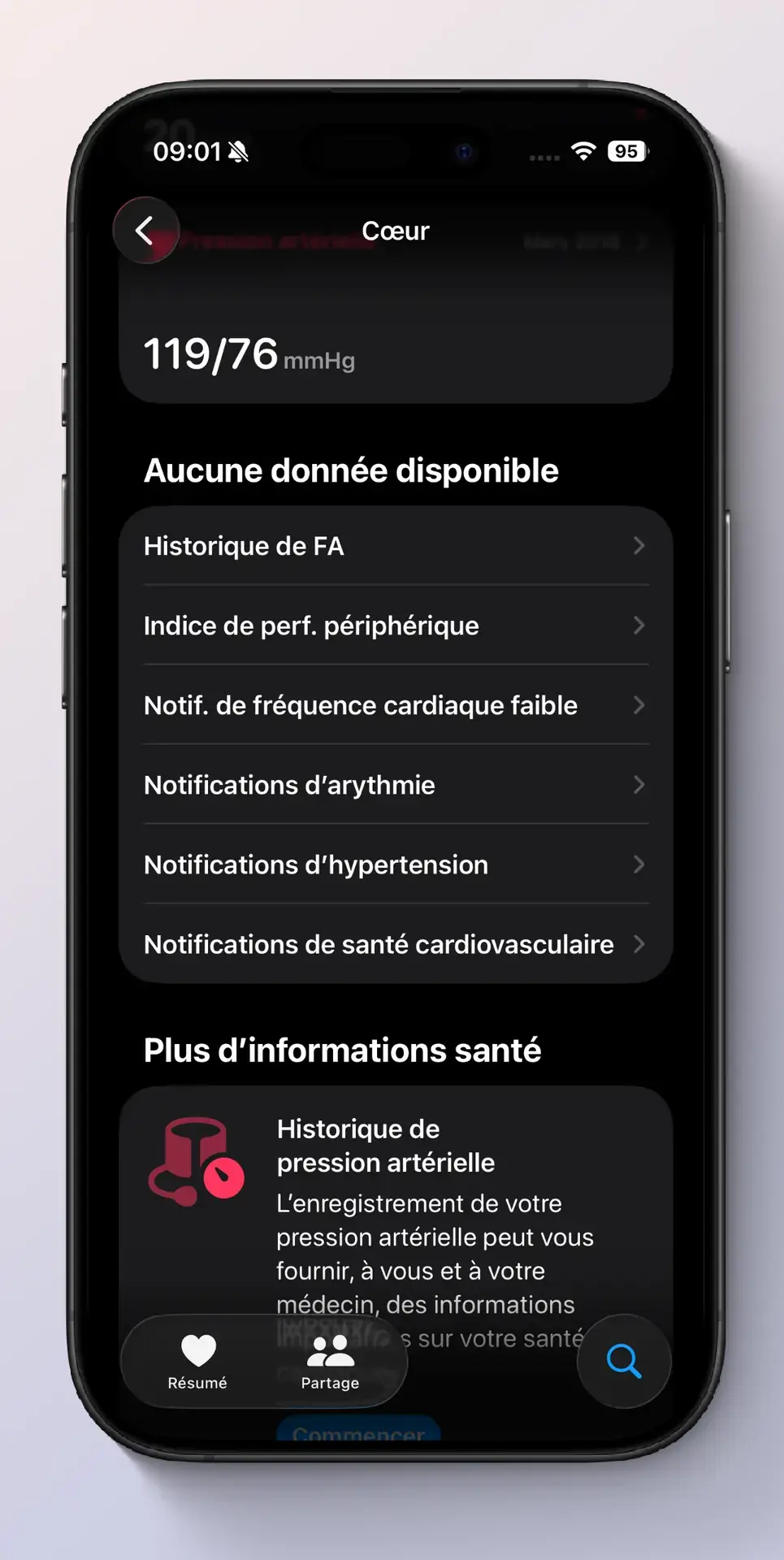This screenshot has height=1560, width=784.
Task: Open the Partage sharing tab icon
Action: pos(329,1347)
